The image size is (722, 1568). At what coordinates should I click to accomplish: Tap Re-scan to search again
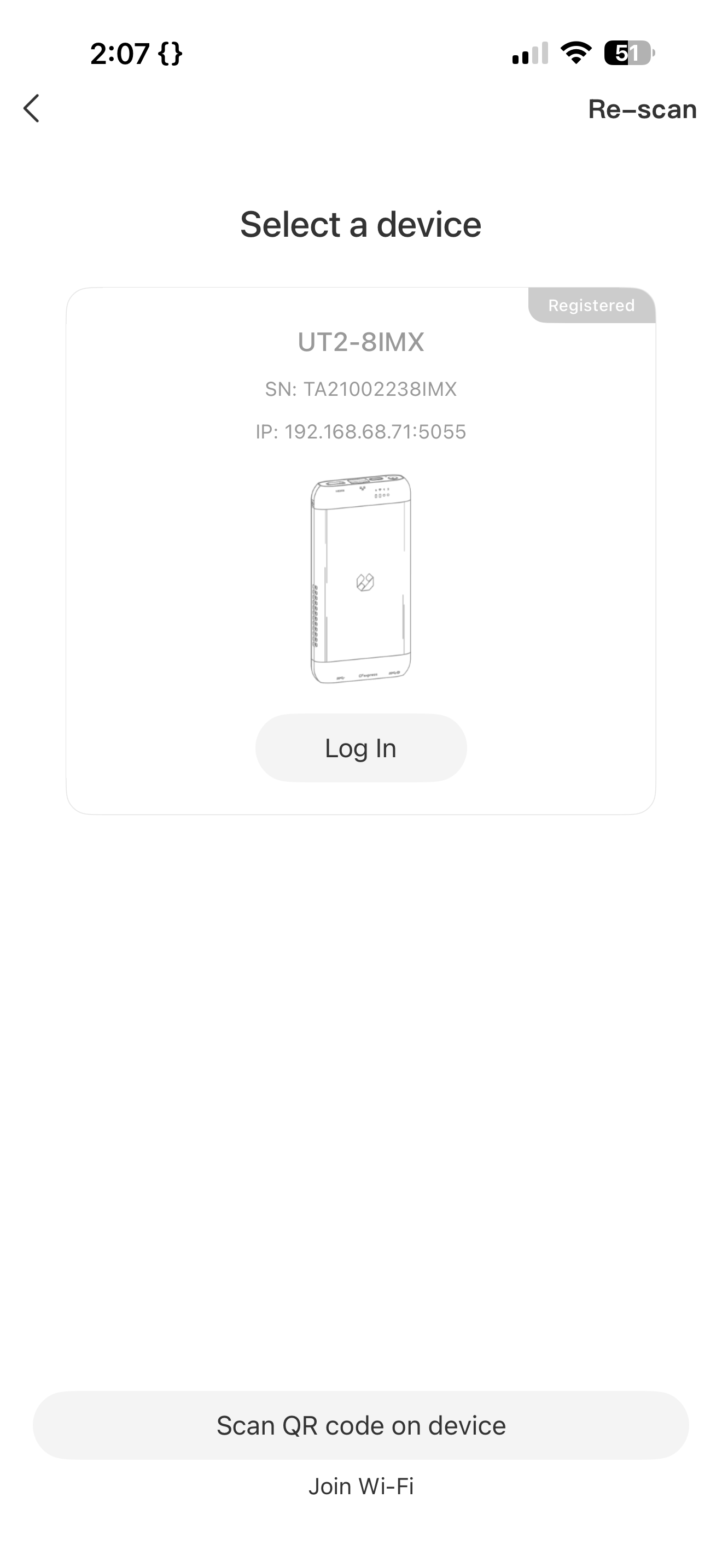point(642,109)
